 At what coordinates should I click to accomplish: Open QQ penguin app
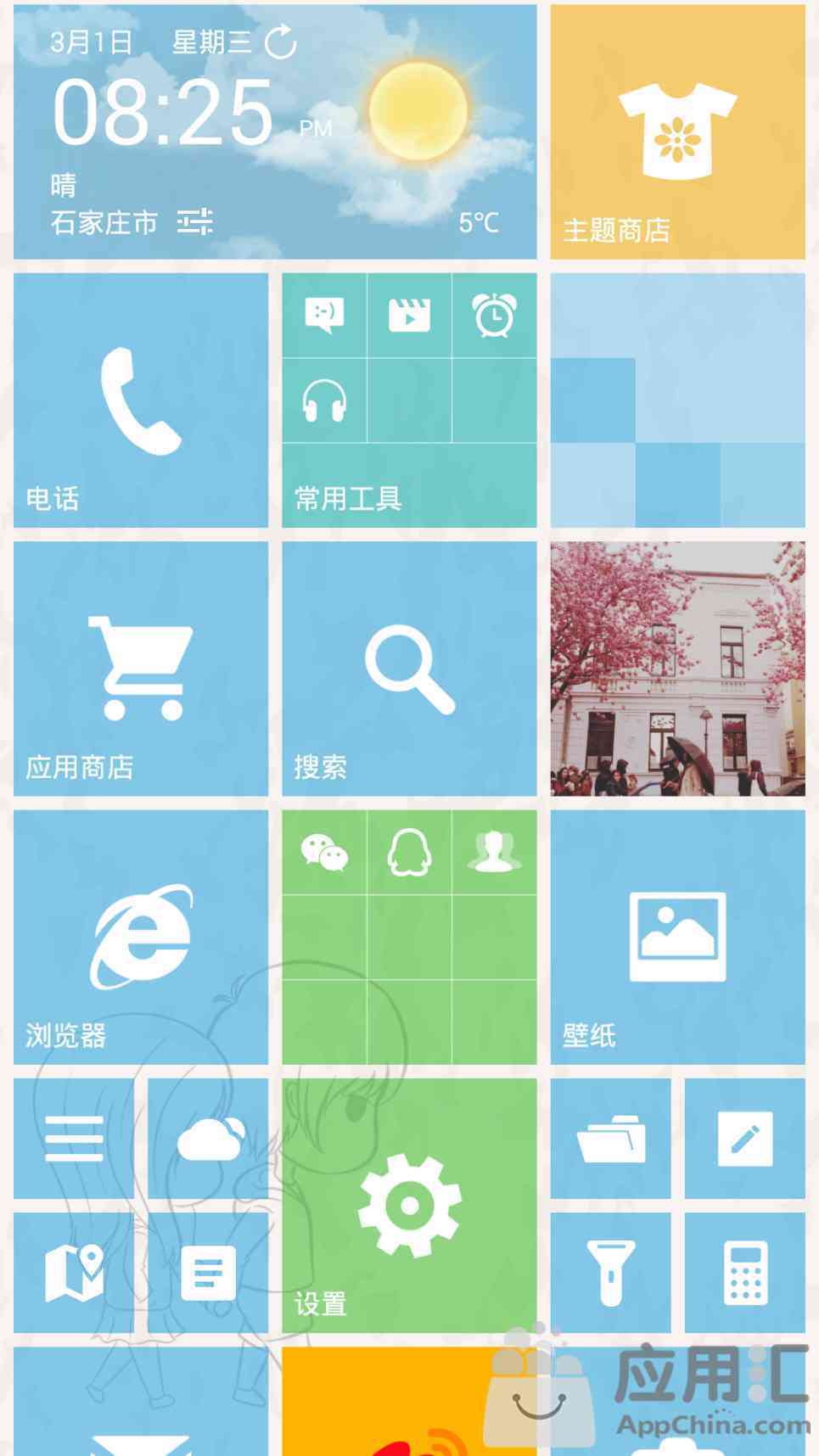(x=409, y=852)
